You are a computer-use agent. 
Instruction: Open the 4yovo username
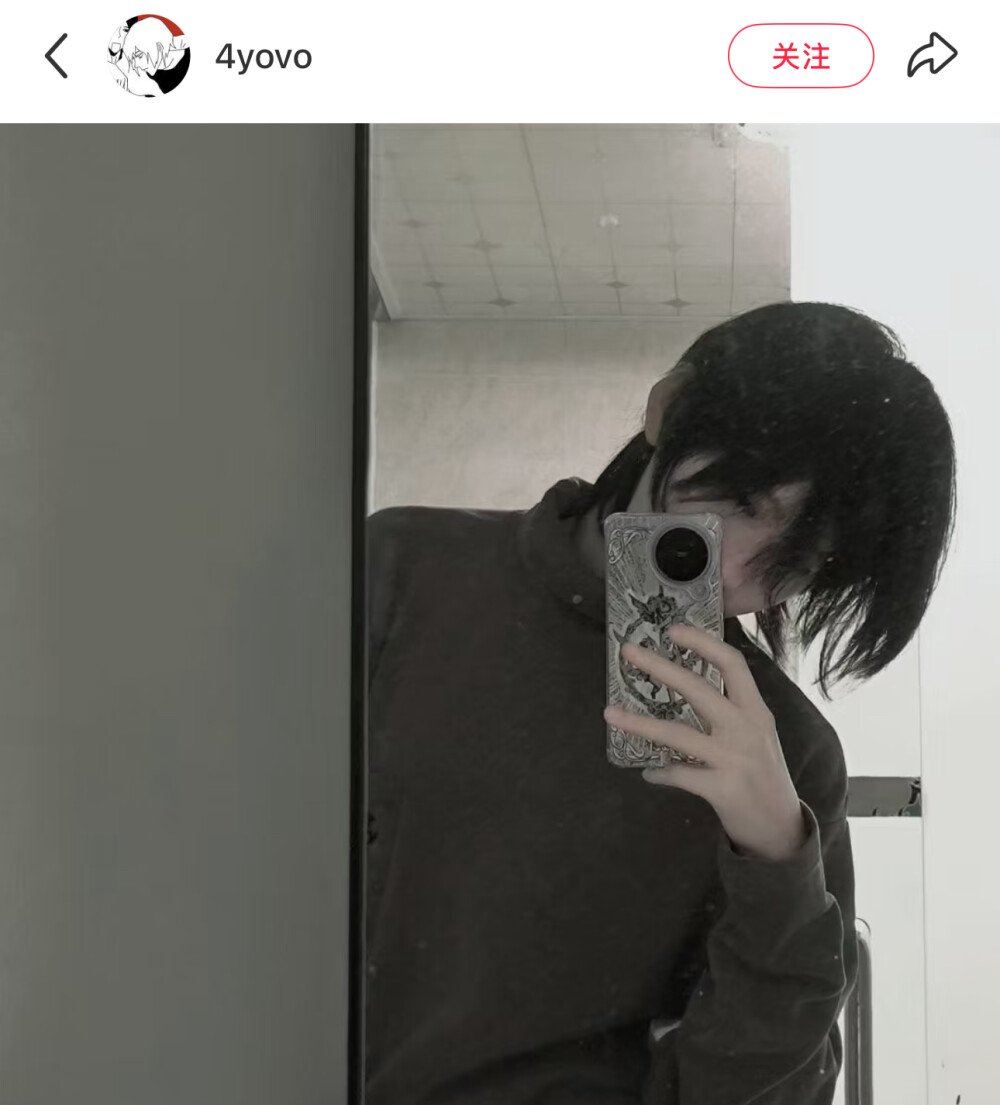coord(264,57)
